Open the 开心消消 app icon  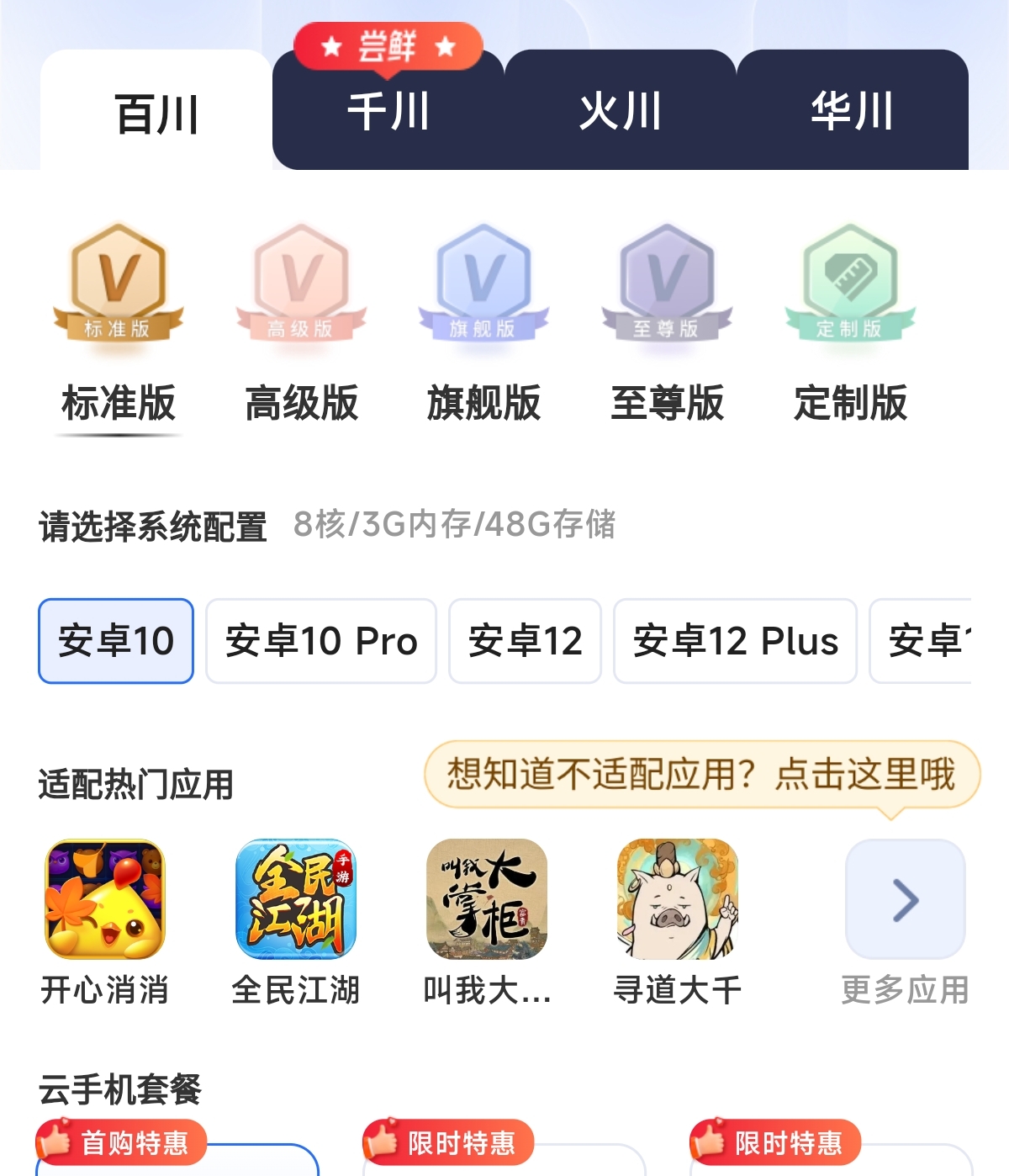pos(105,900)
